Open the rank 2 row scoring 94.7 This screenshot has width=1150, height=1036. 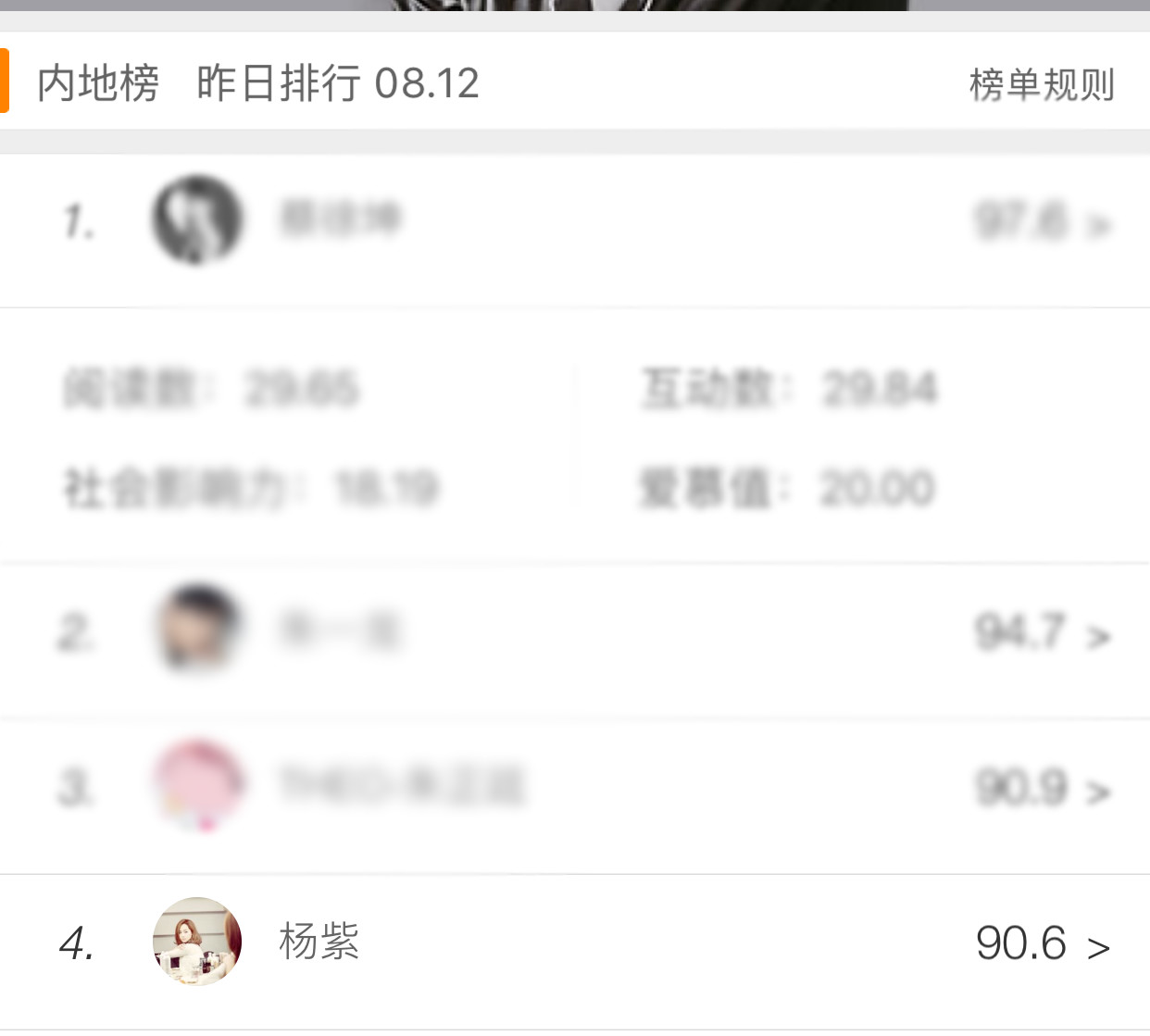coord(574,635)
